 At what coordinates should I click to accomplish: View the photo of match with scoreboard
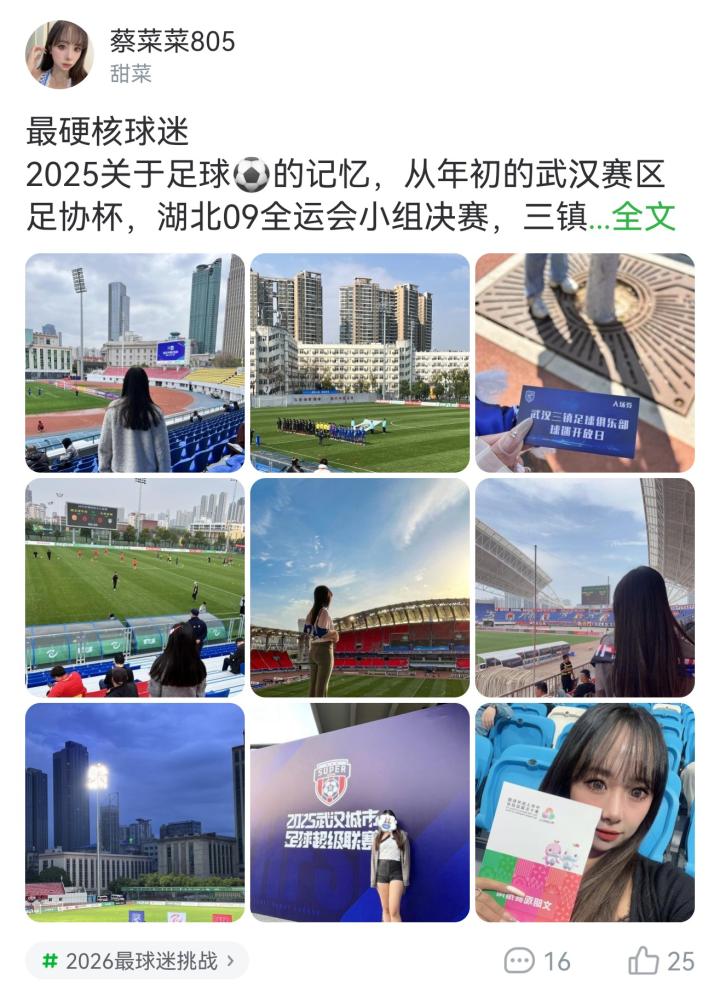click(x=135, y=587)
